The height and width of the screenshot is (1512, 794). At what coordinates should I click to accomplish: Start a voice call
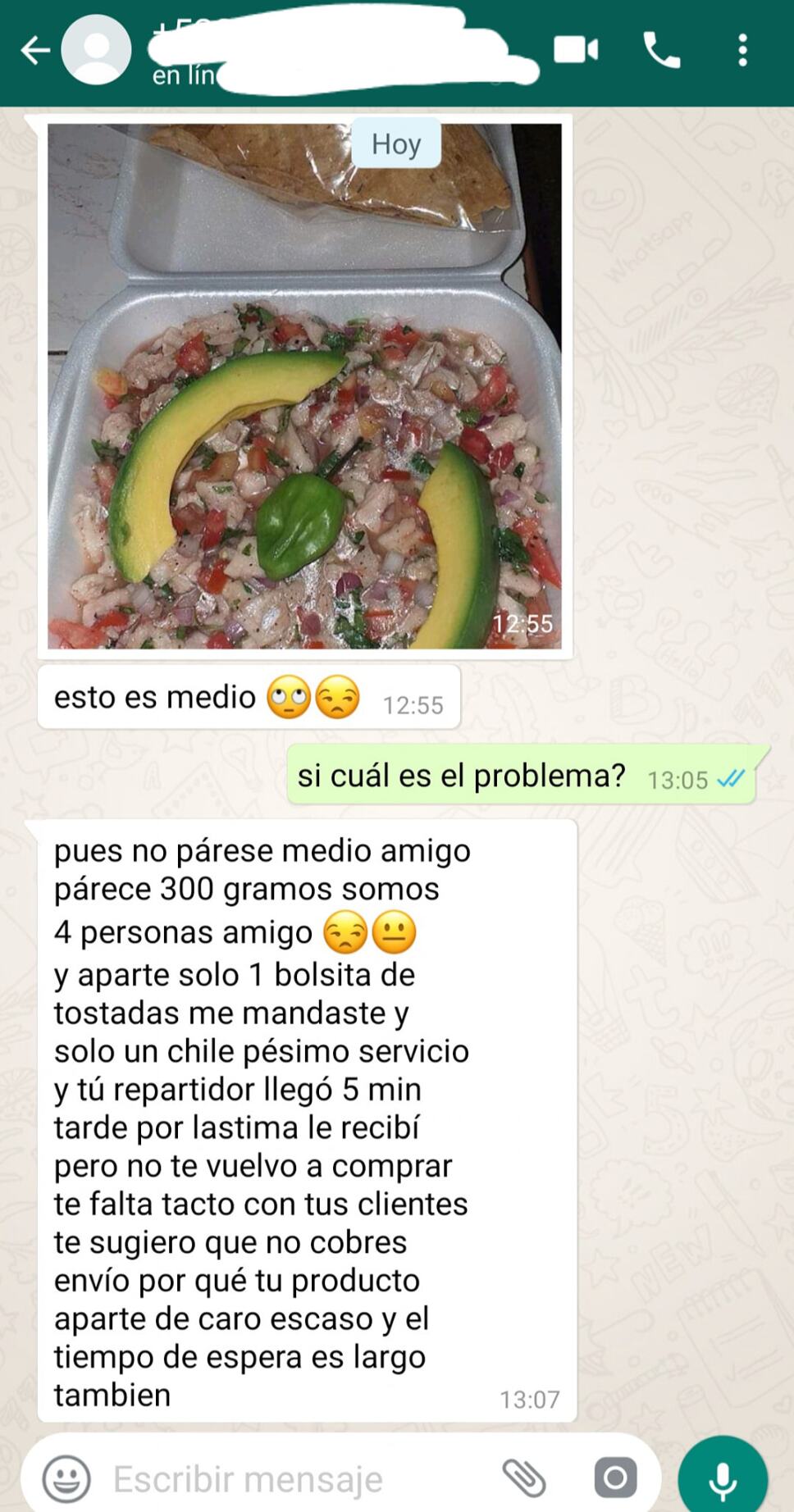click(661, 51)
